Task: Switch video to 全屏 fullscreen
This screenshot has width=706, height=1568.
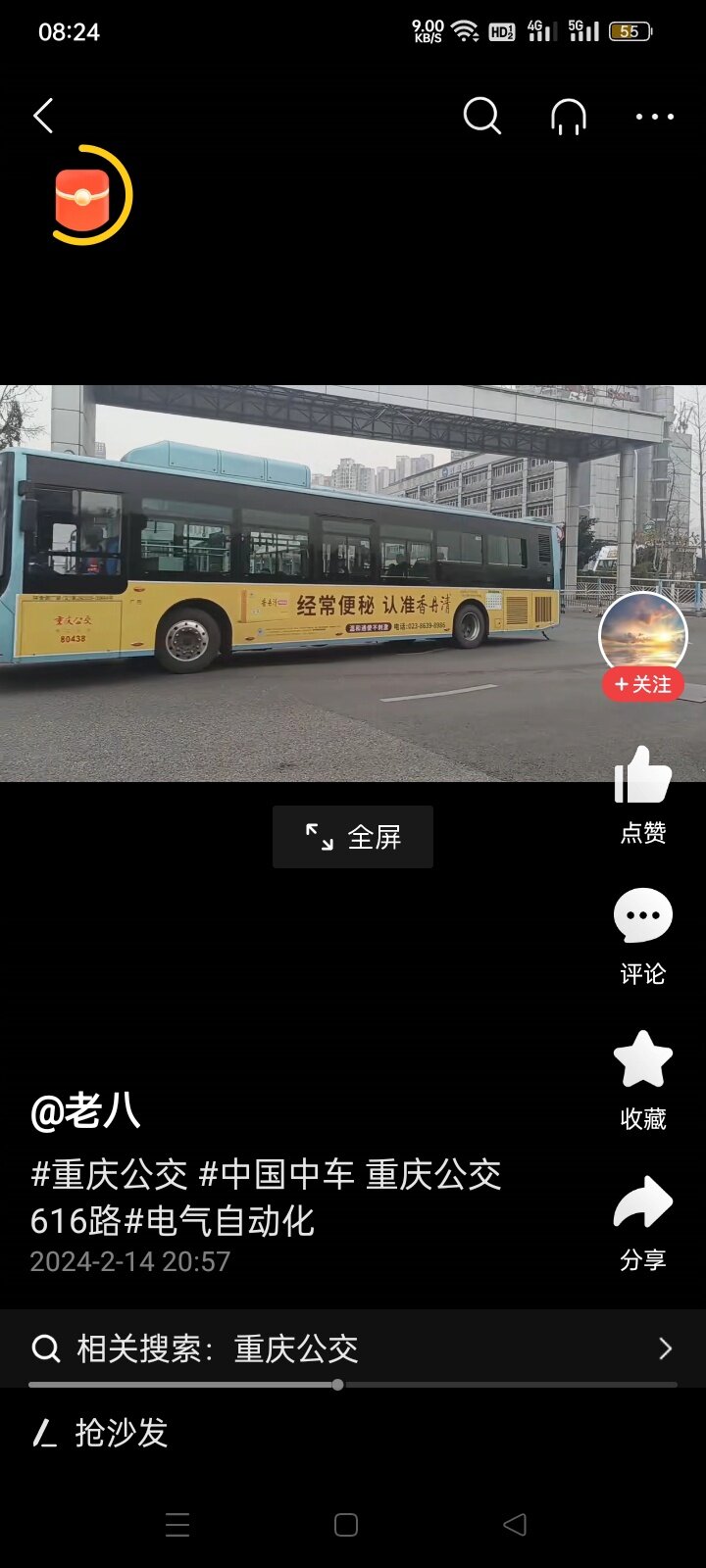Action: click(x=353, y=837)
